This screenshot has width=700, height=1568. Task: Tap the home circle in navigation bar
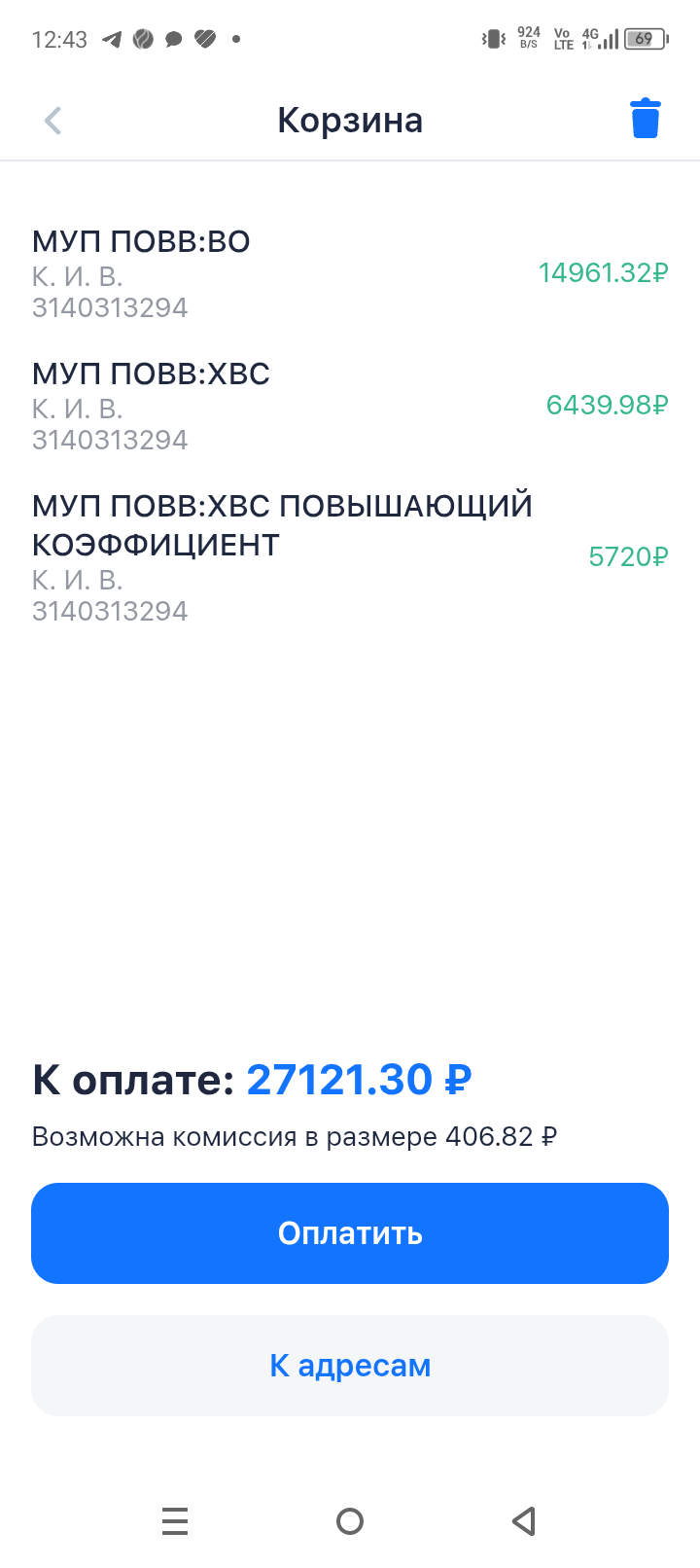coord(350,1521)
